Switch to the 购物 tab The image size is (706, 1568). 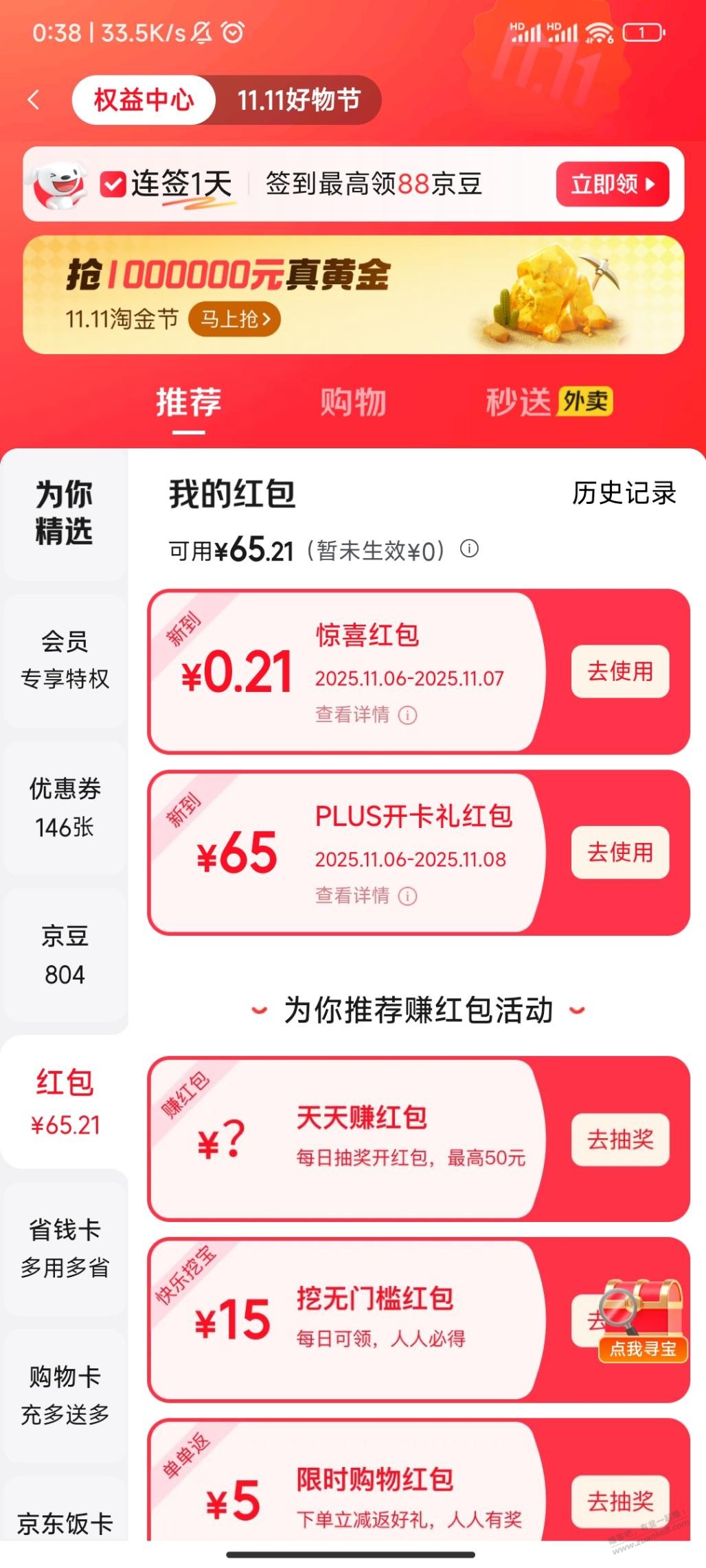tap(353, 402)
